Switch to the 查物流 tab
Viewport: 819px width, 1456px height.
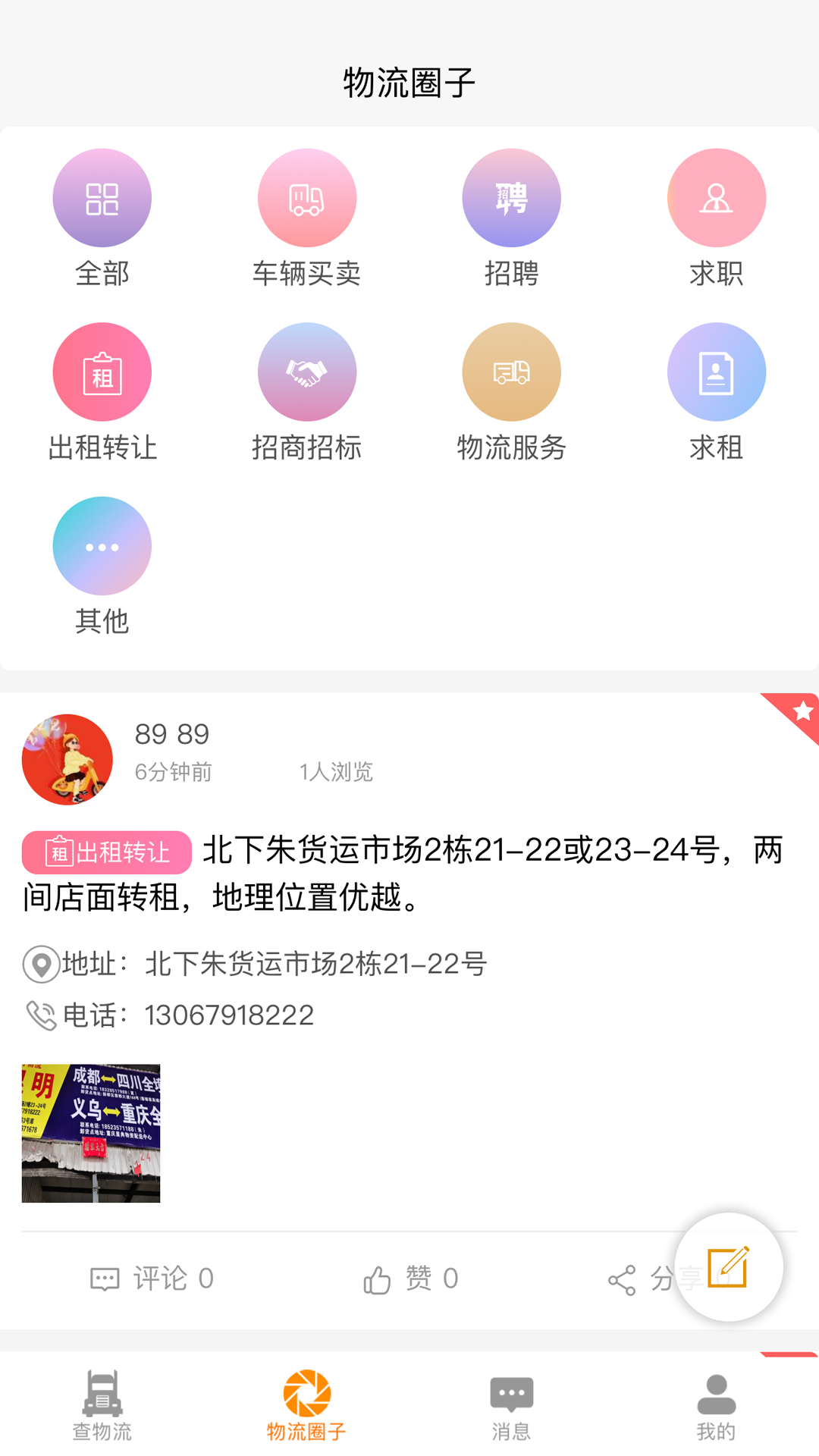coord(102,1404)
